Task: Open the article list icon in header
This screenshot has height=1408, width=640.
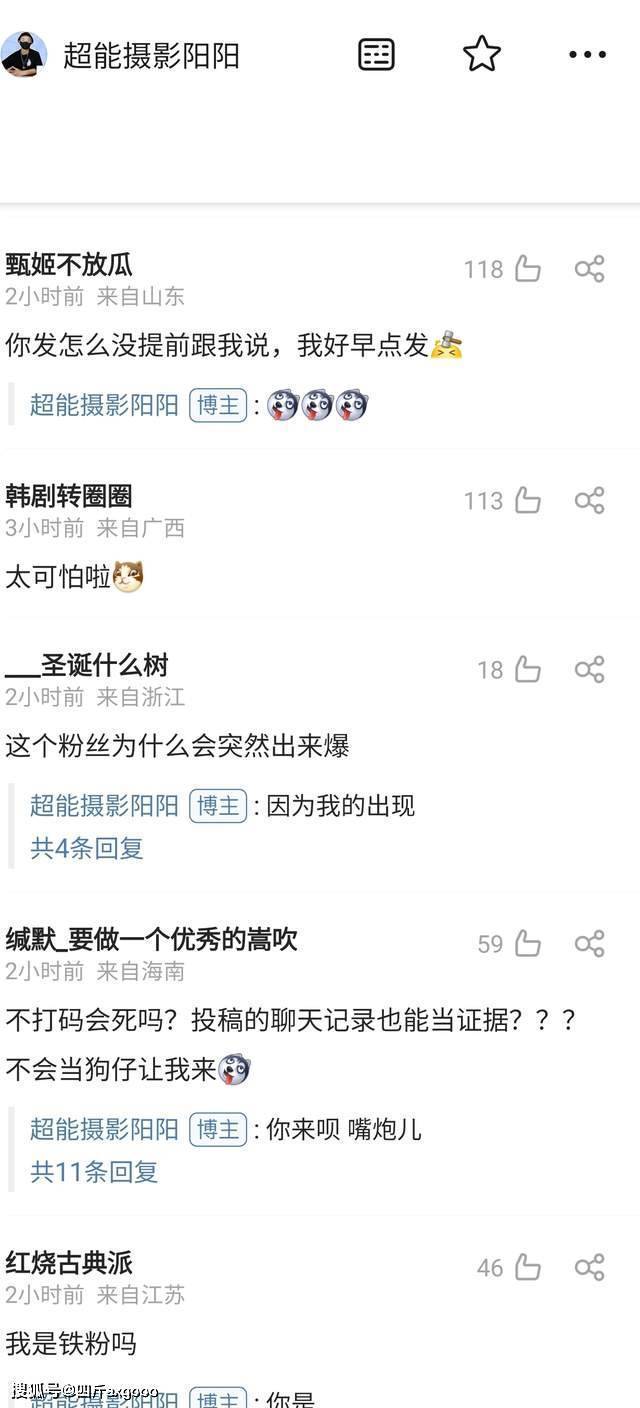Action: pyautogui.click(x=377, y=54)
